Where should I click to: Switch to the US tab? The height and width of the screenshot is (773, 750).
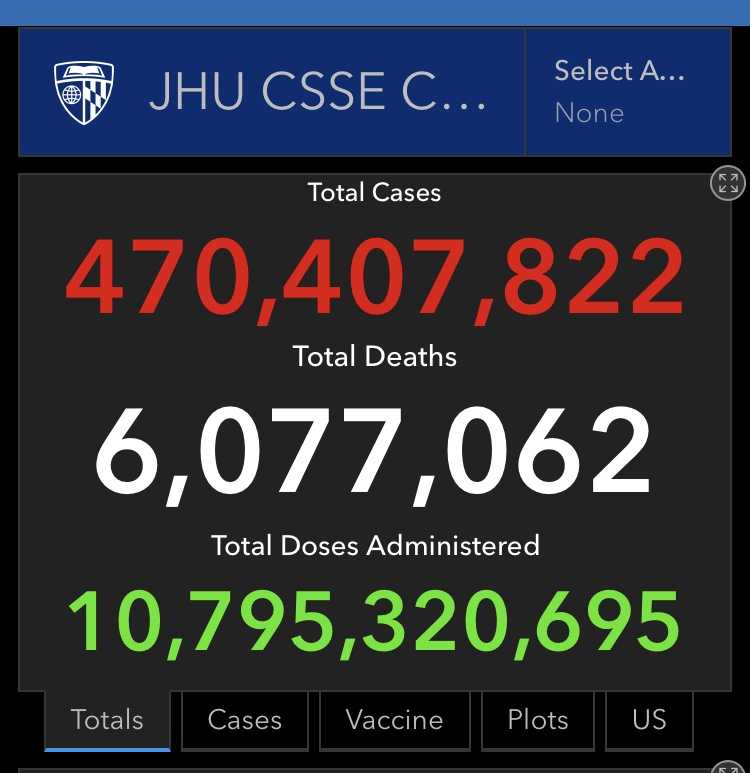point(649,720)
